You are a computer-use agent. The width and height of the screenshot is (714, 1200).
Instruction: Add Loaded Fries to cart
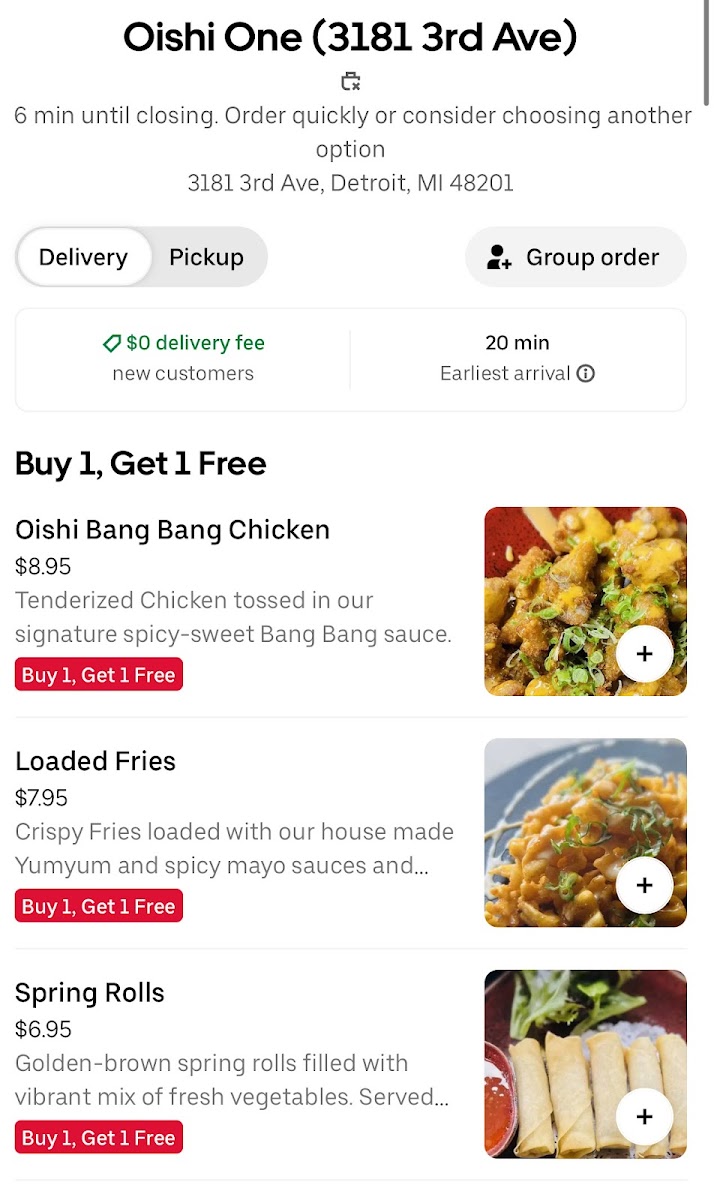click(x=644, y=885)
